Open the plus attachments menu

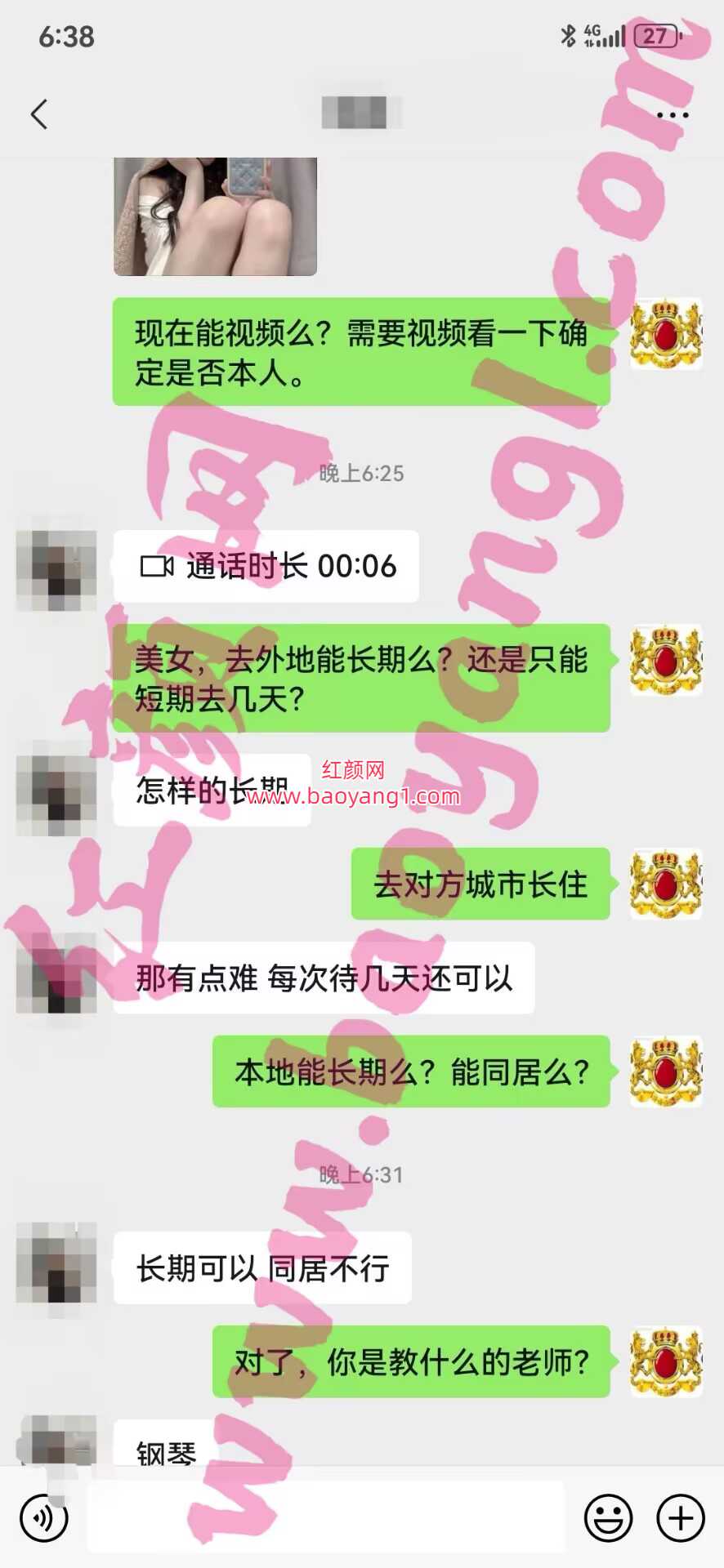tap(680, 1519)
